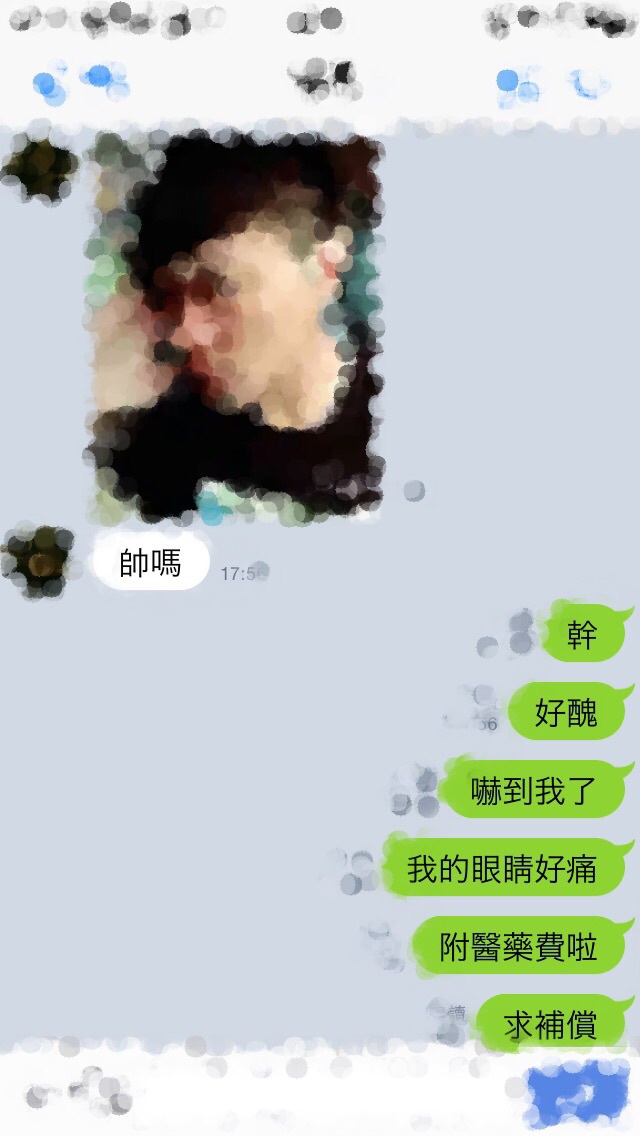Go back using the blue top-left arrow
Image resolution: width=640 pixels, height=1136 pixels.
(x=47, y=84)
